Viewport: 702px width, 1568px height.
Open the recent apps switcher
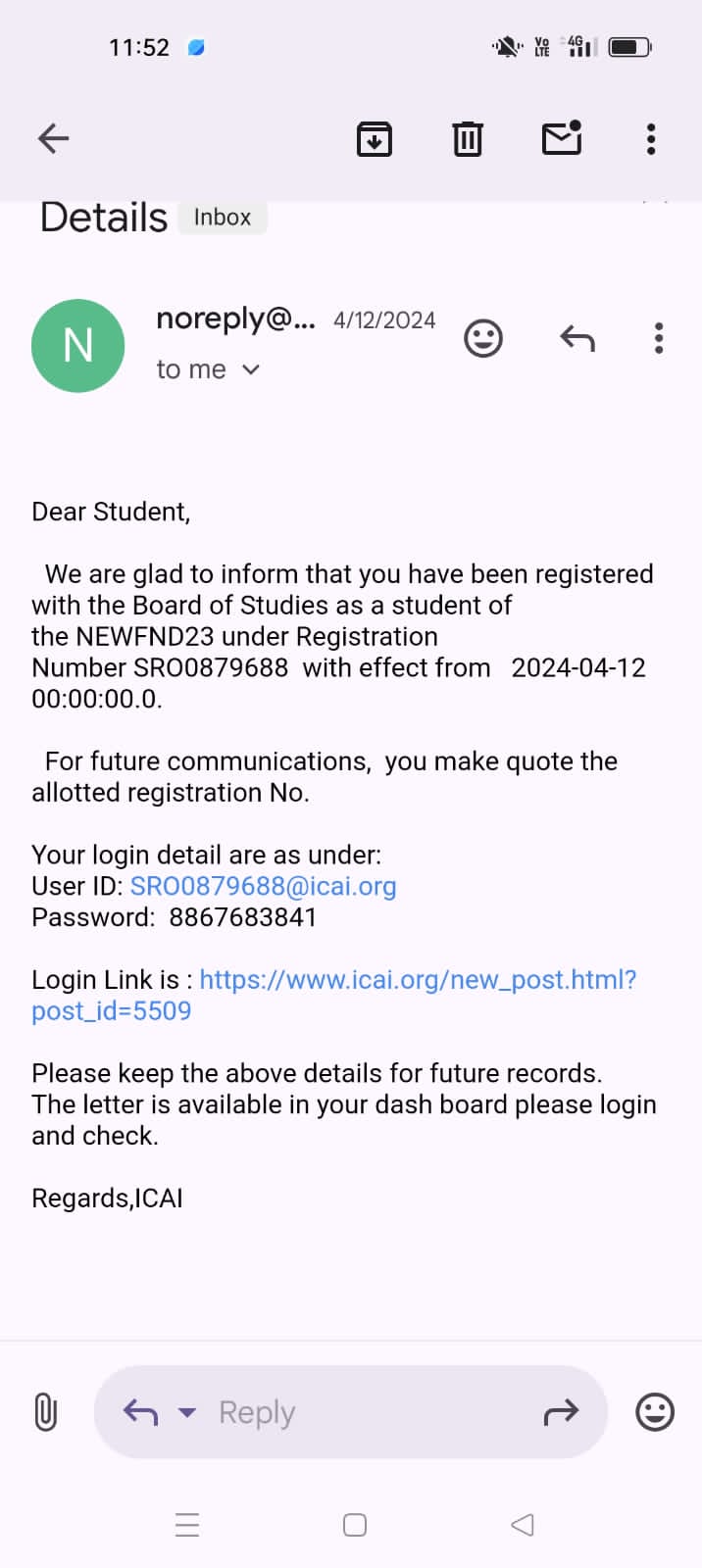coord(187,1525)
